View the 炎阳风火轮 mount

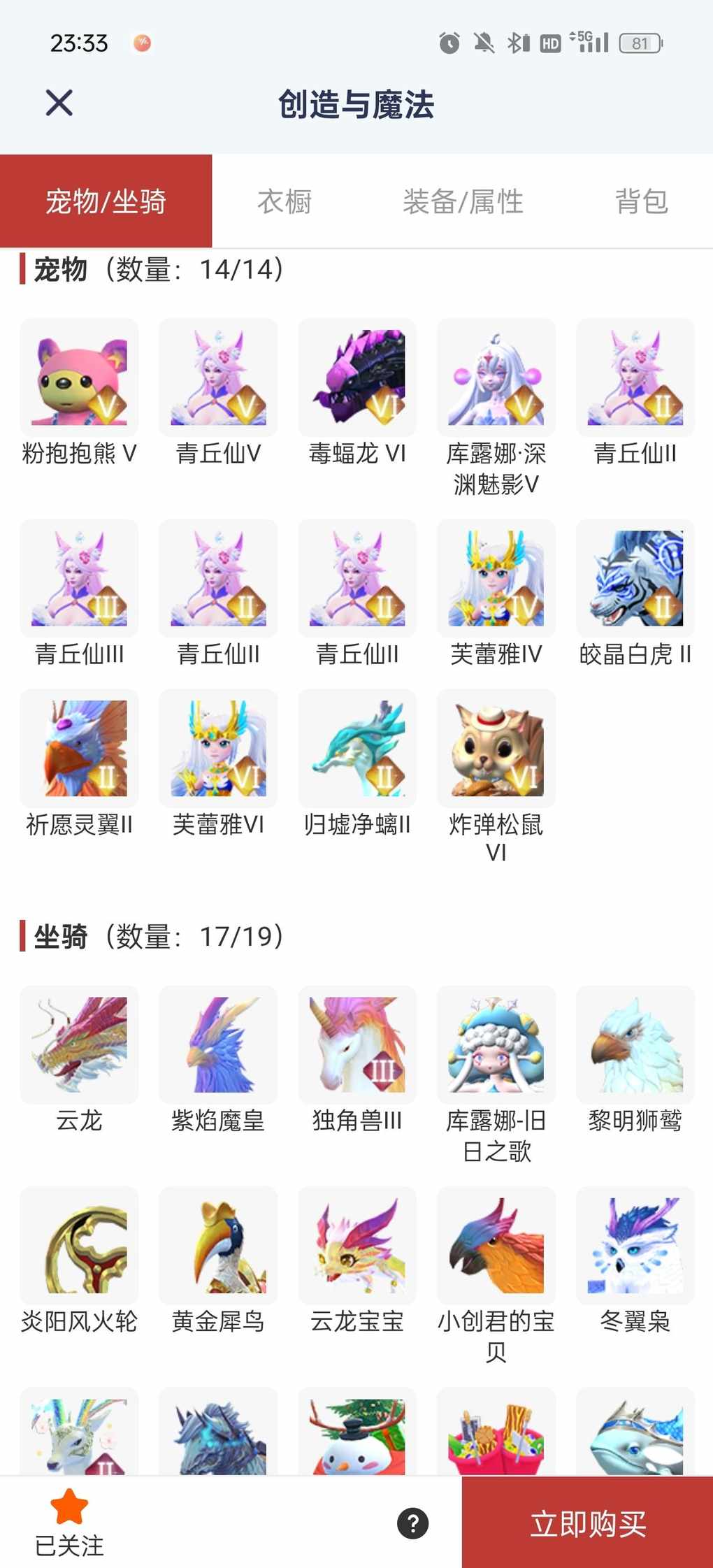click(79, 1246)
